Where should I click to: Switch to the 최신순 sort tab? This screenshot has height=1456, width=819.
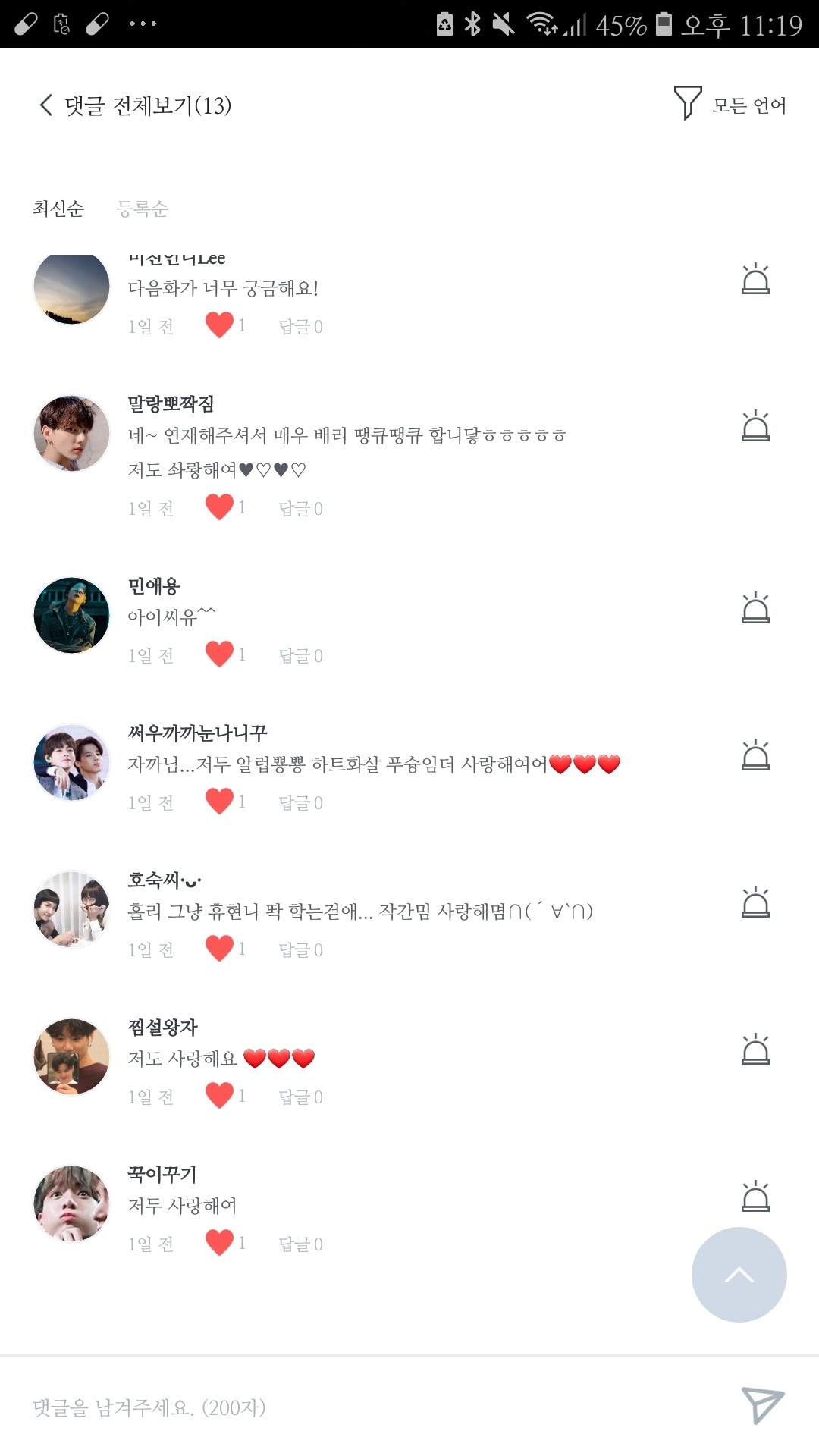coord(58,209)
